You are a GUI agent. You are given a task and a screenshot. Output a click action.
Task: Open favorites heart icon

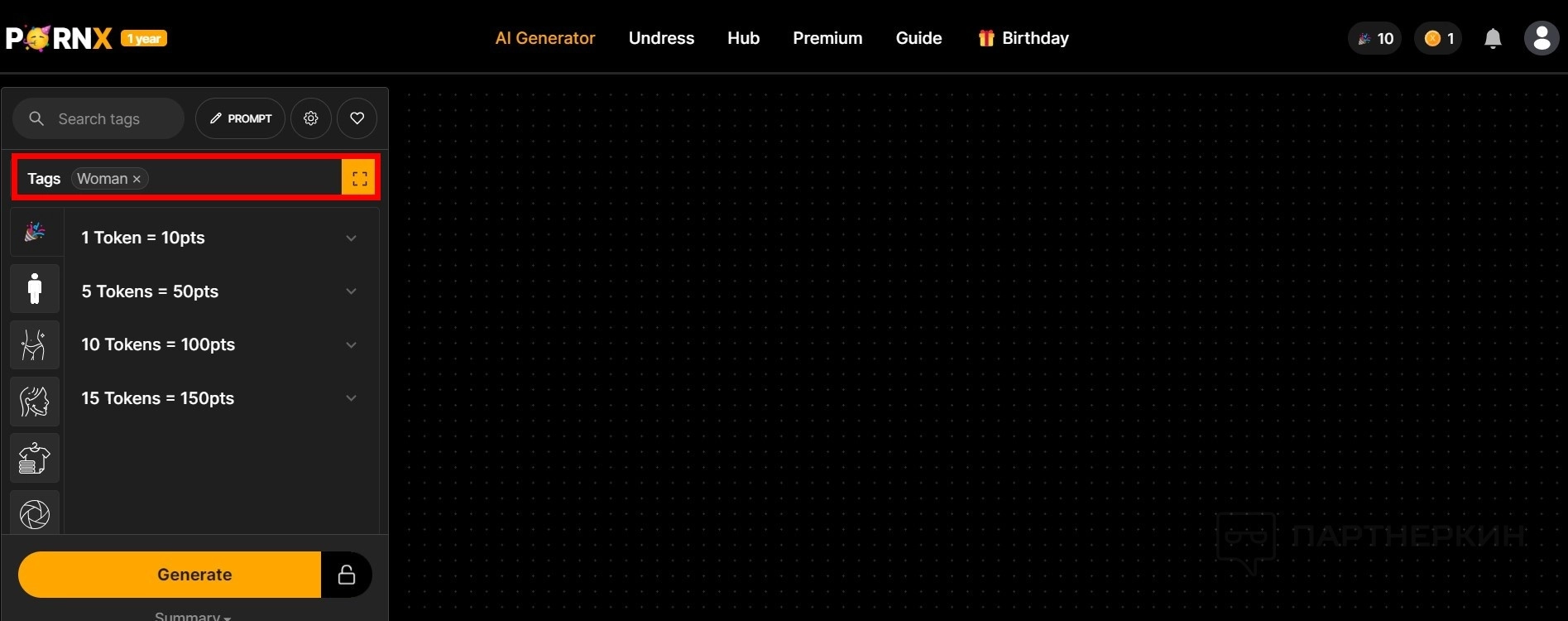pyautogui.click(x=357, y=118)
